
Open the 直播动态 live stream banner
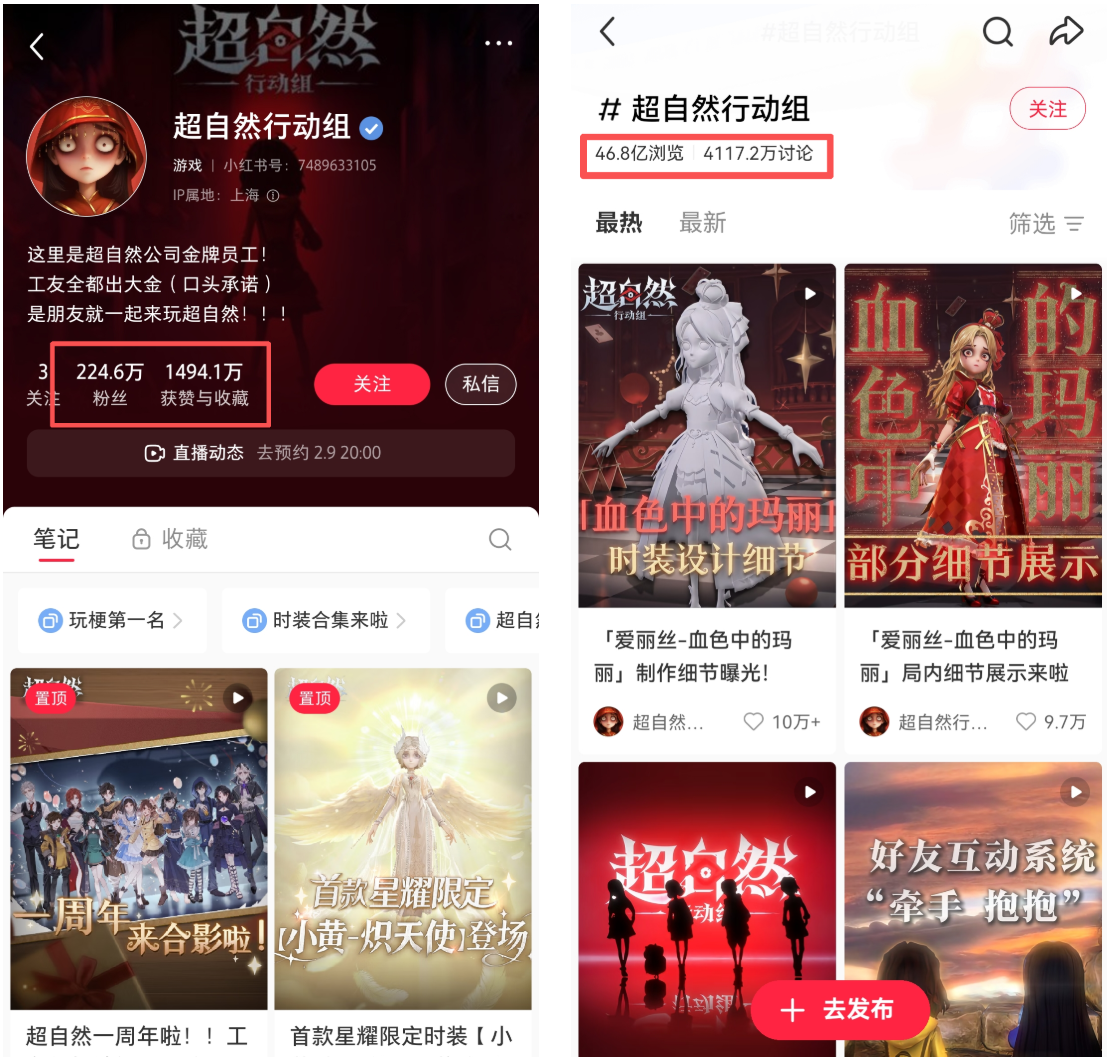[x=271, y=453]
